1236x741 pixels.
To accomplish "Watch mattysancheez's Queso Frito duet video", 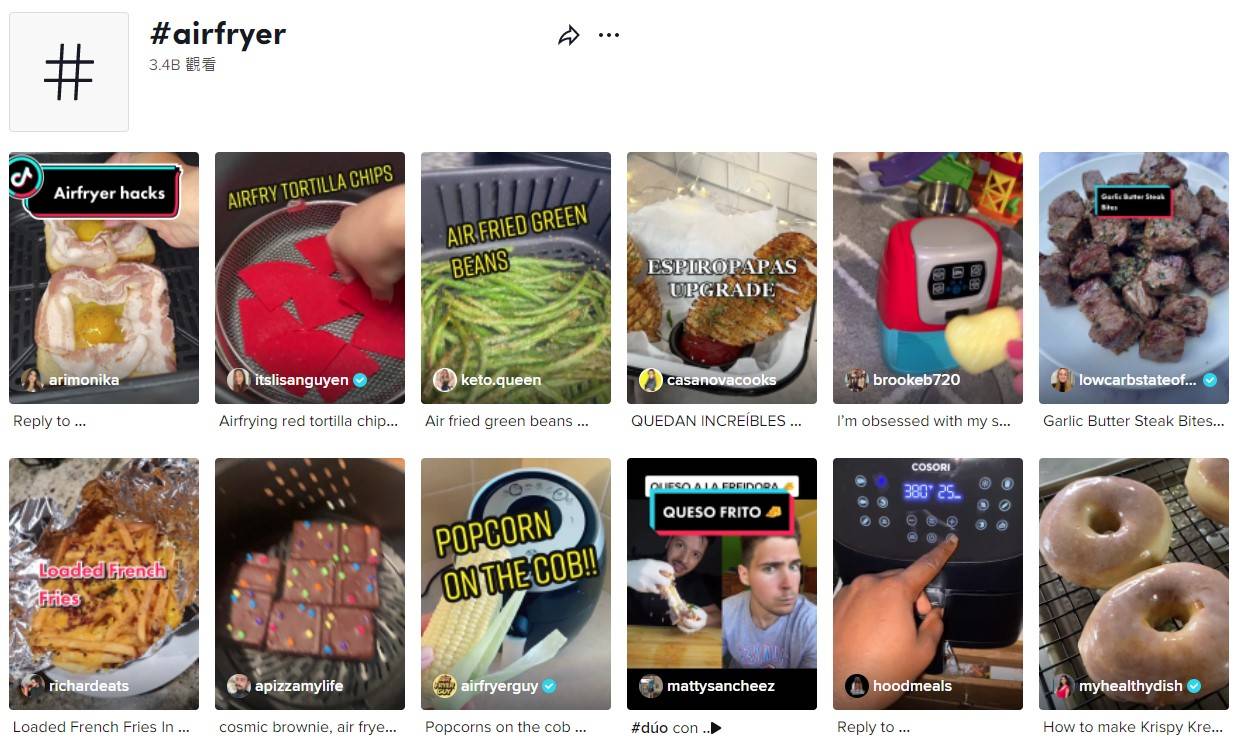I will point(722,584).
